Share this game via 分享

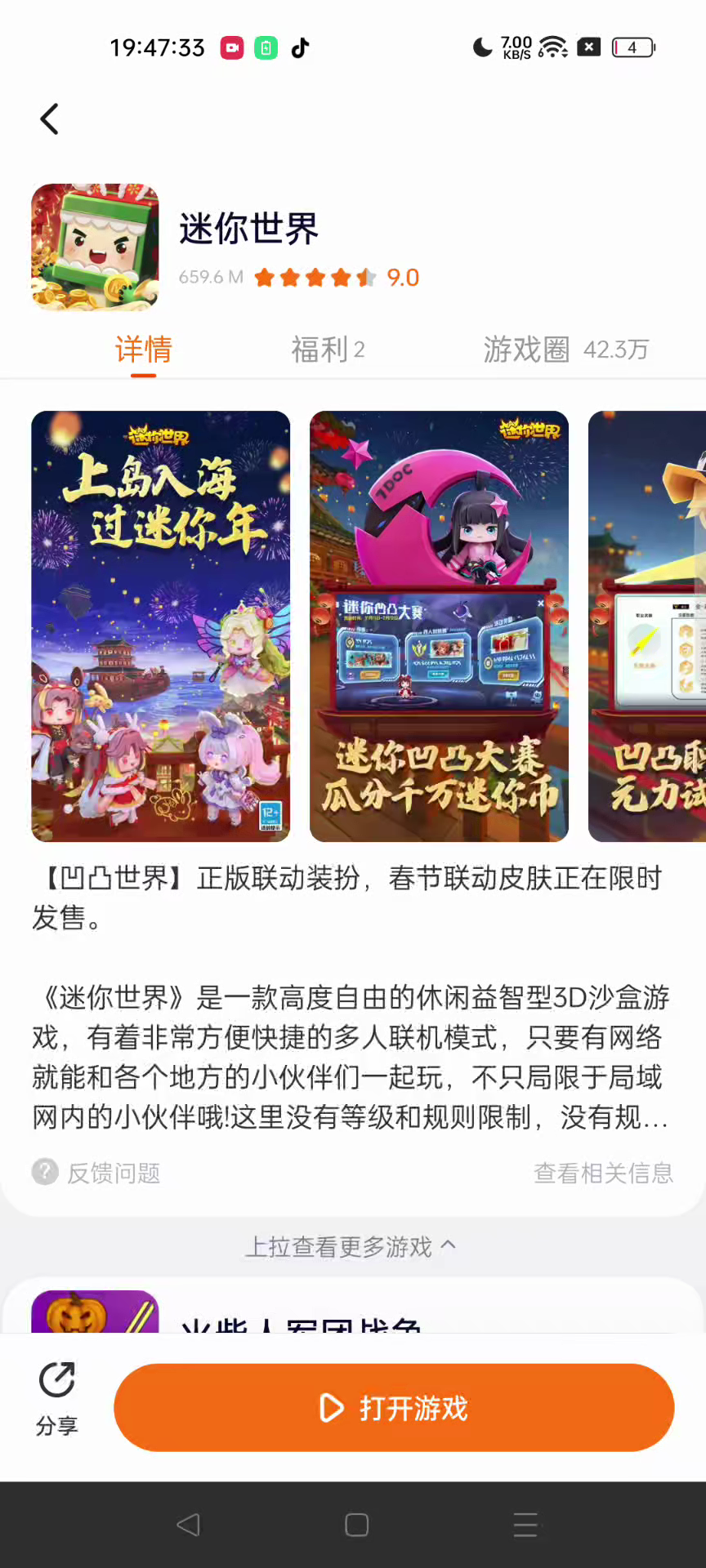[56, 1398]
